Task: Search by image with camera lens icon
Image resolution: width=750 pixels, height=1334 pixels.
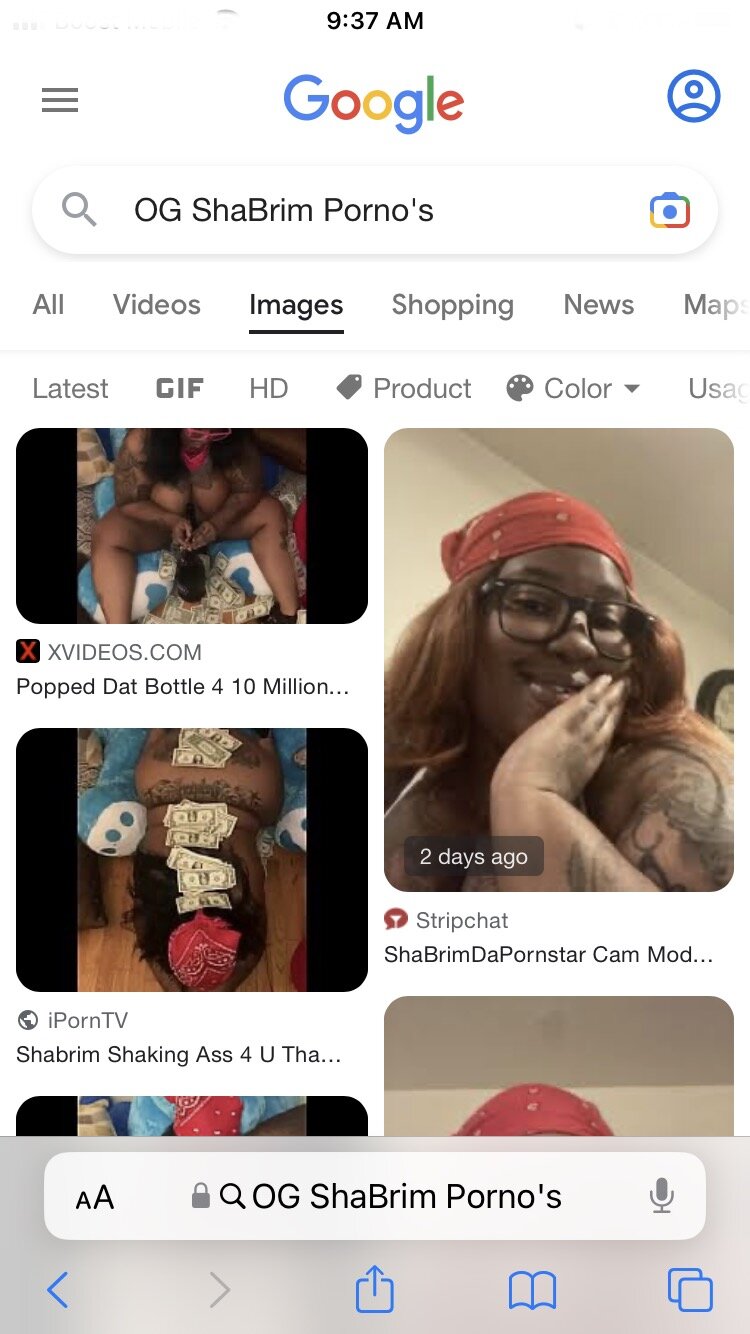Action: coord(669,210)
